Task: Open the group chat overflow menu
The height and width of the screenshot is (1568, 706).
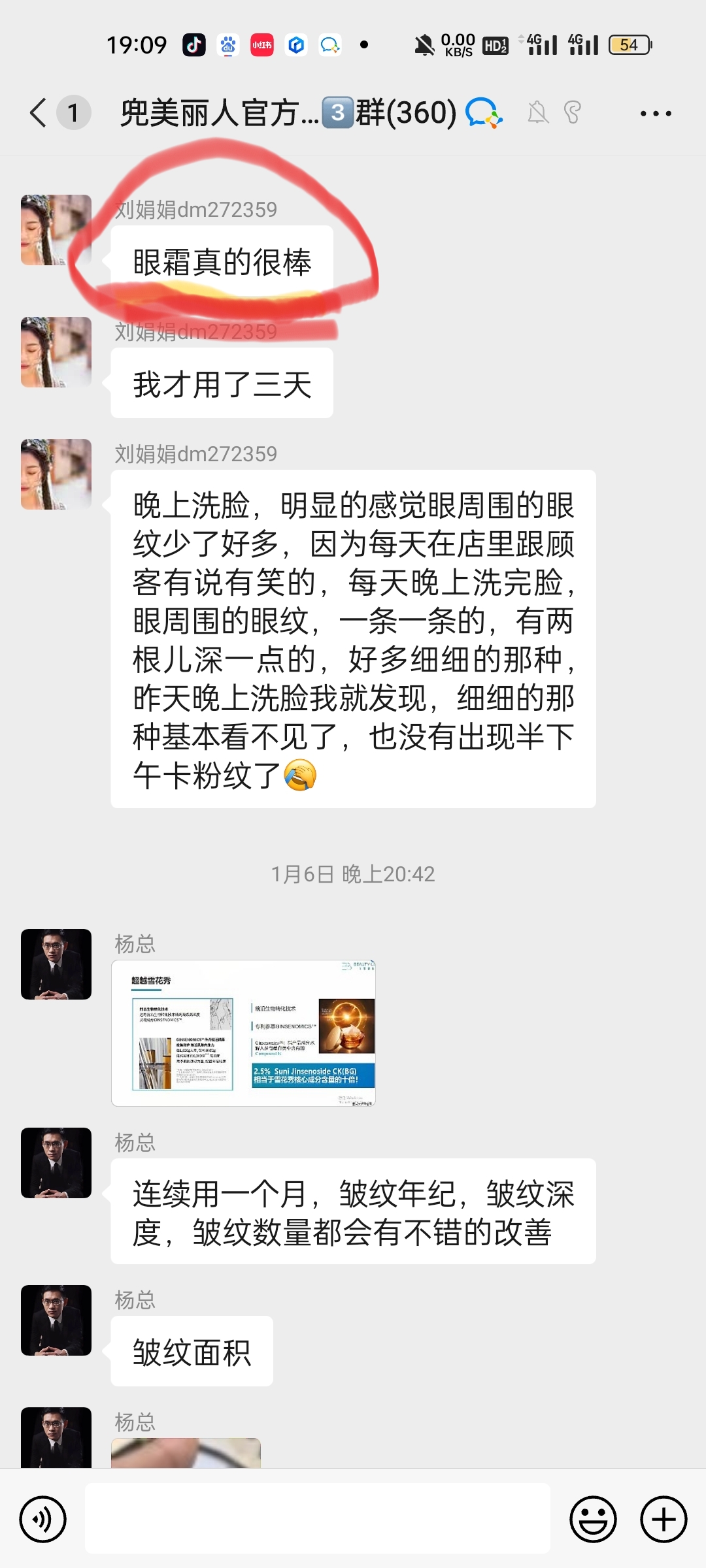Action: (x=655, y=114)
